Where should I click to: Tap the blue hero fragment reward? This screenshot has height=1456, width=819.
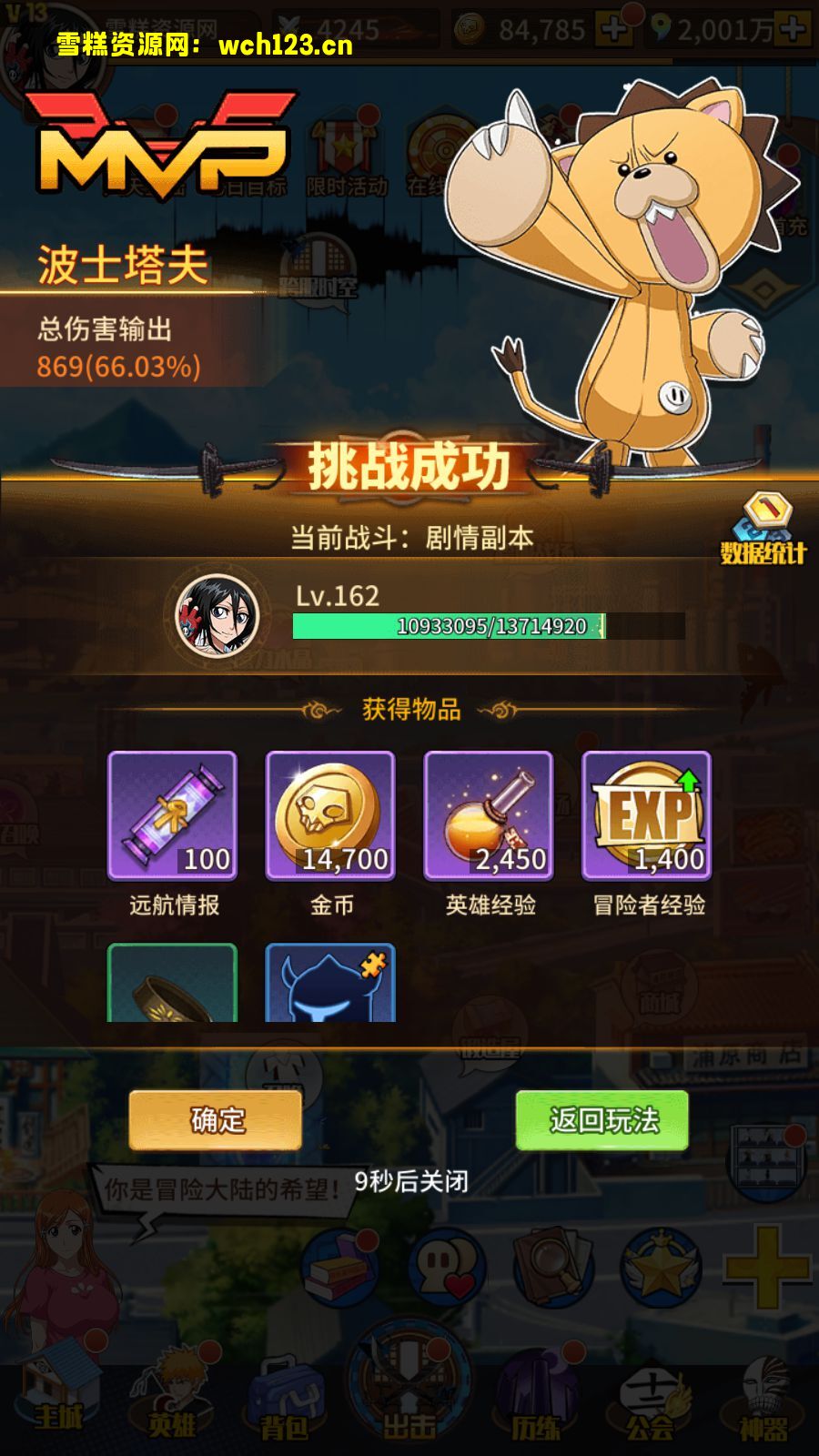point(330,985)
